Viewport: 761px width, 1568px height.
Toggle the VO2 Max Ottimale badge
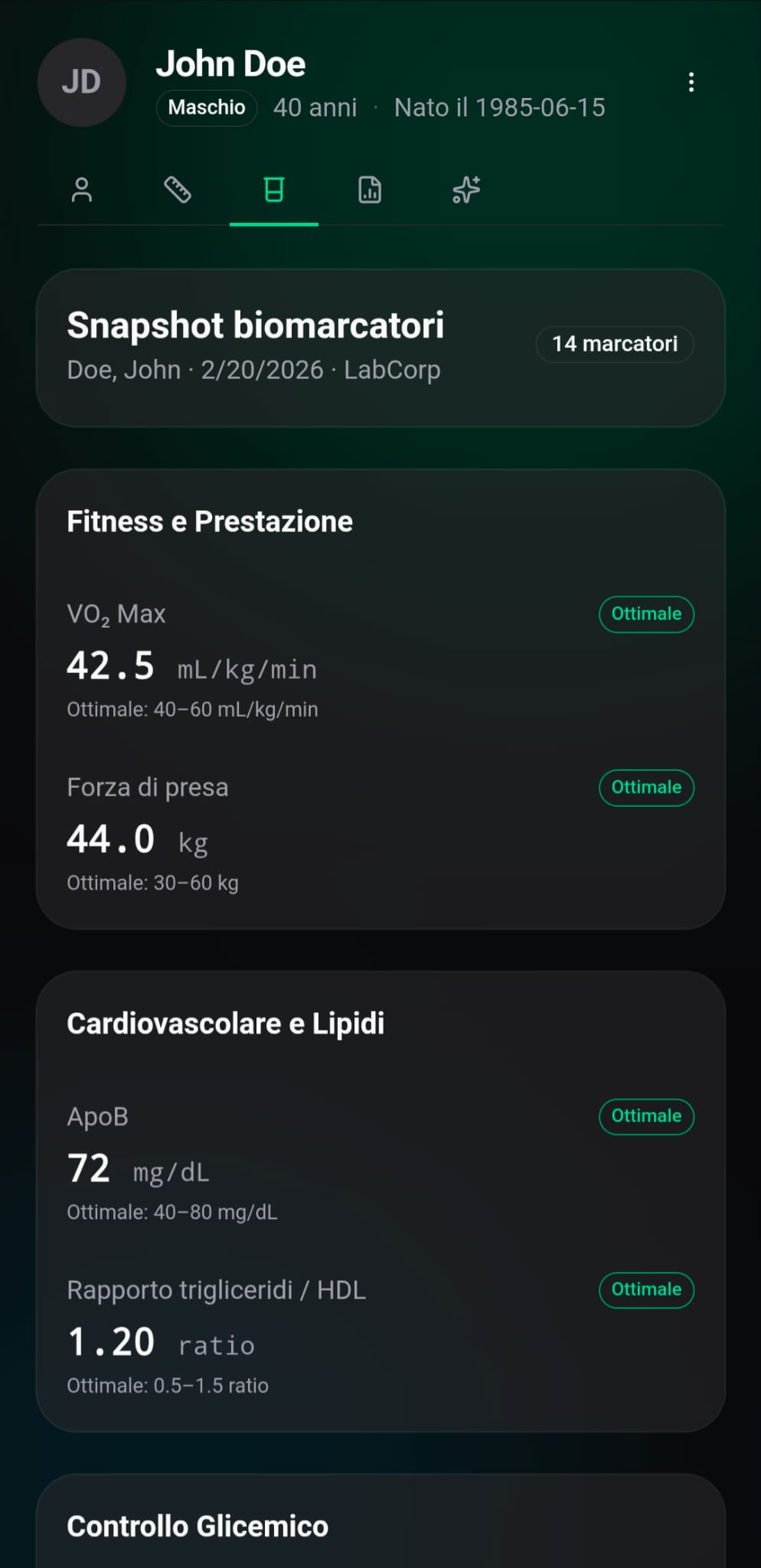tap(646, 613)
